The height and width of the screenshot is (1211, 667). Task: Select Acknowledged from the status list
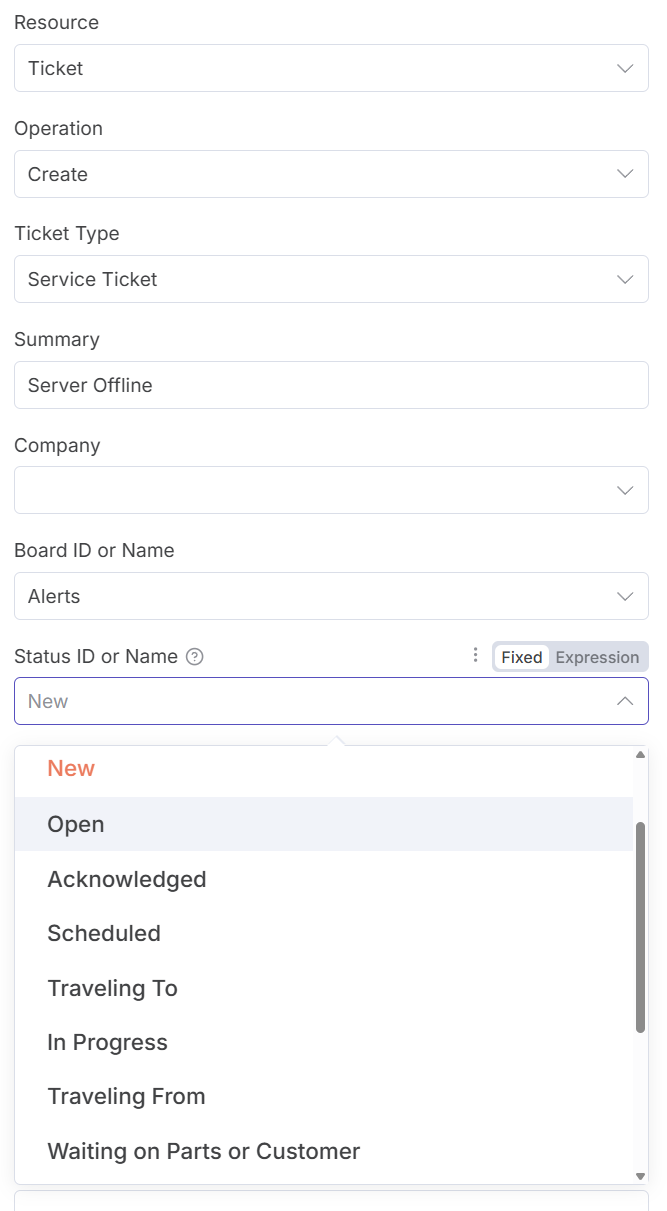tap(127, 879)
